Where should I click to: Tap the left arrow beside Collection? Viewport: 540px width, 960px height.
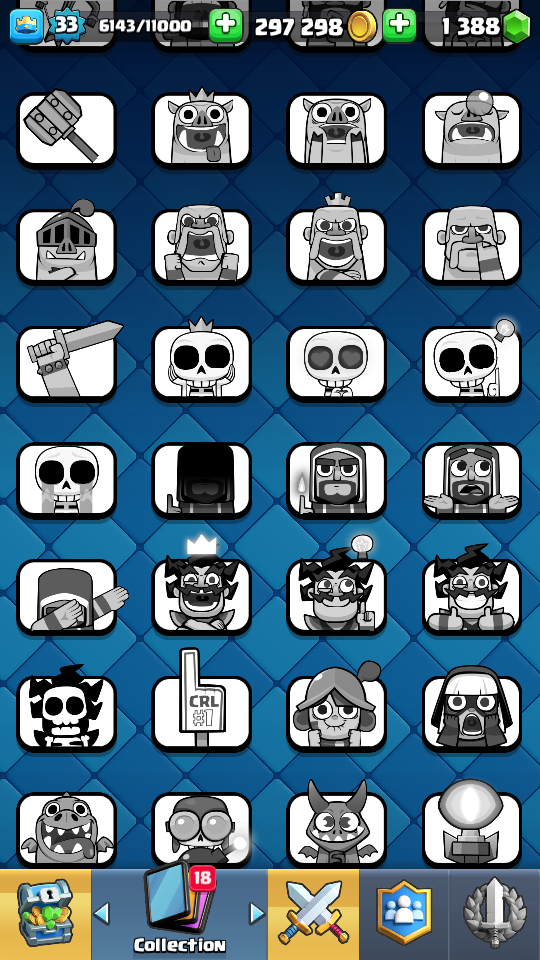click(102, 913)
